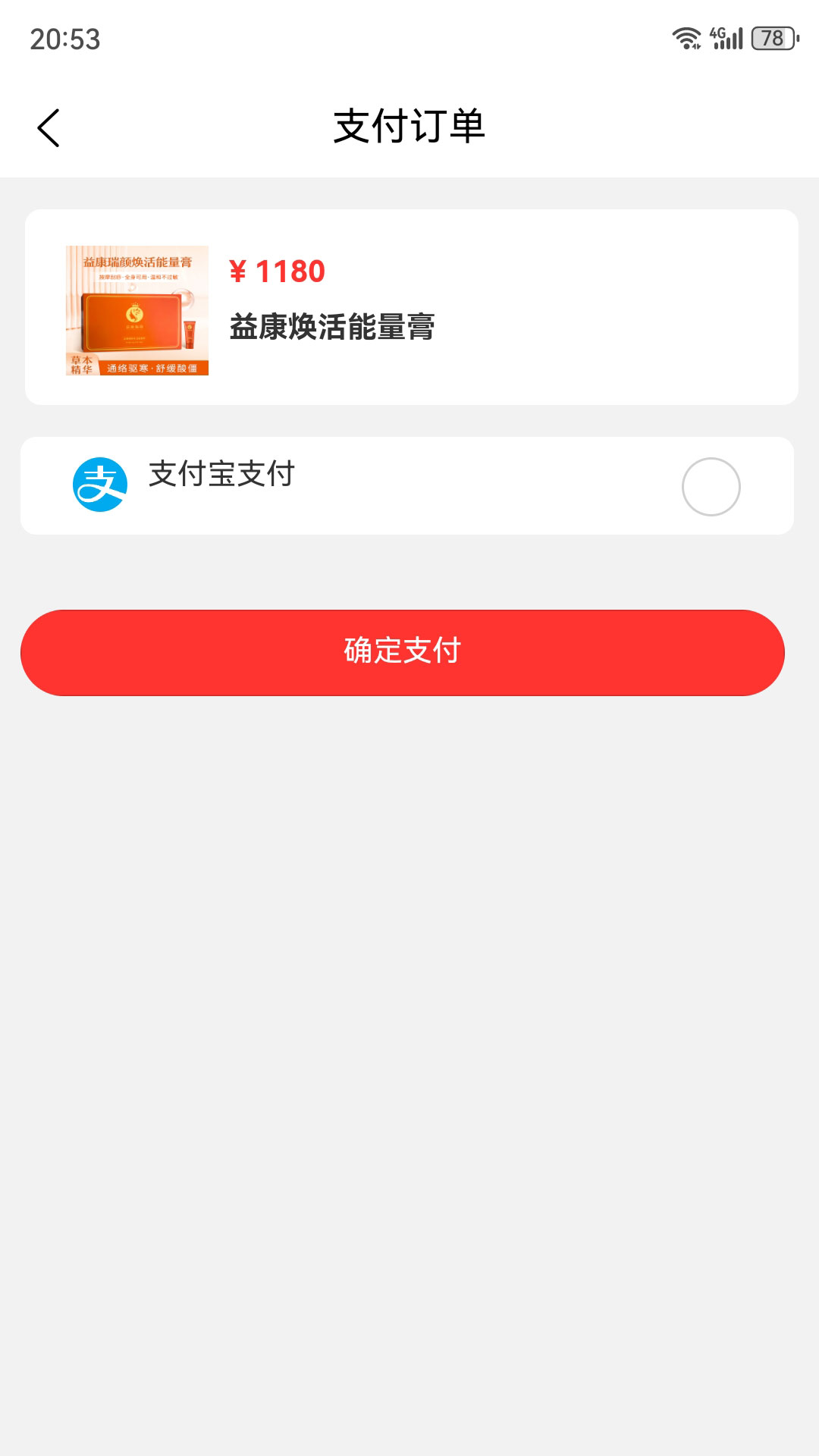The image size is (819, 1456).
Task: Tap the 4G network indicator
Action: [716, 34]
